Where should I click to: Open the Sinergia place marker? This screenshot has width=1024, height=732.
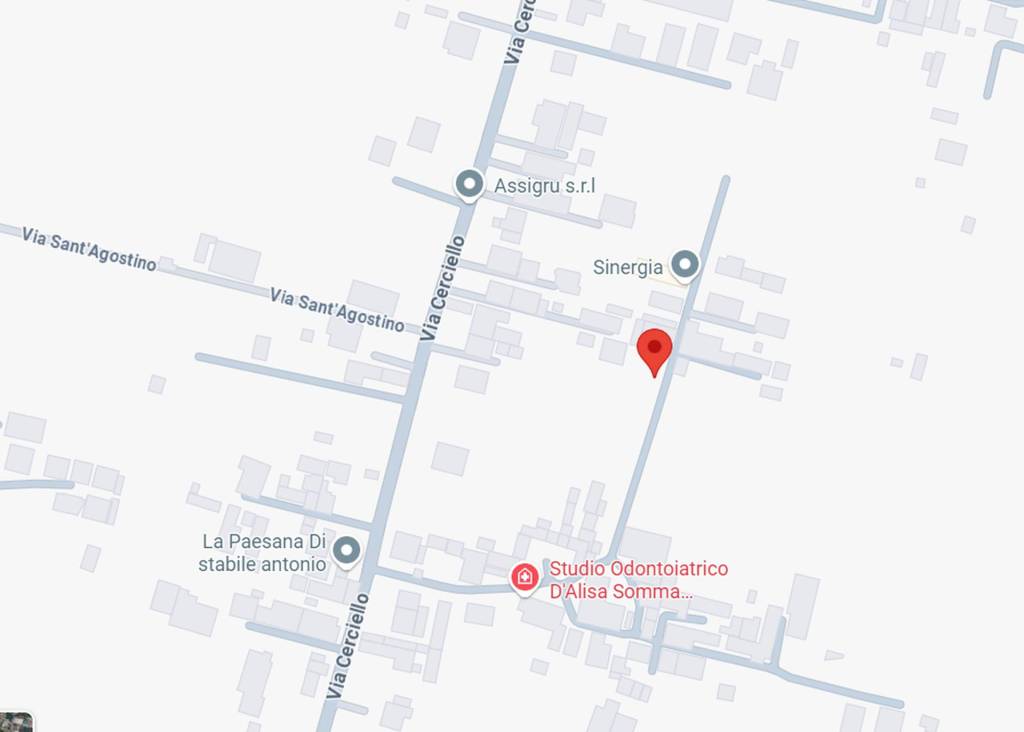(x=684, y=265)
